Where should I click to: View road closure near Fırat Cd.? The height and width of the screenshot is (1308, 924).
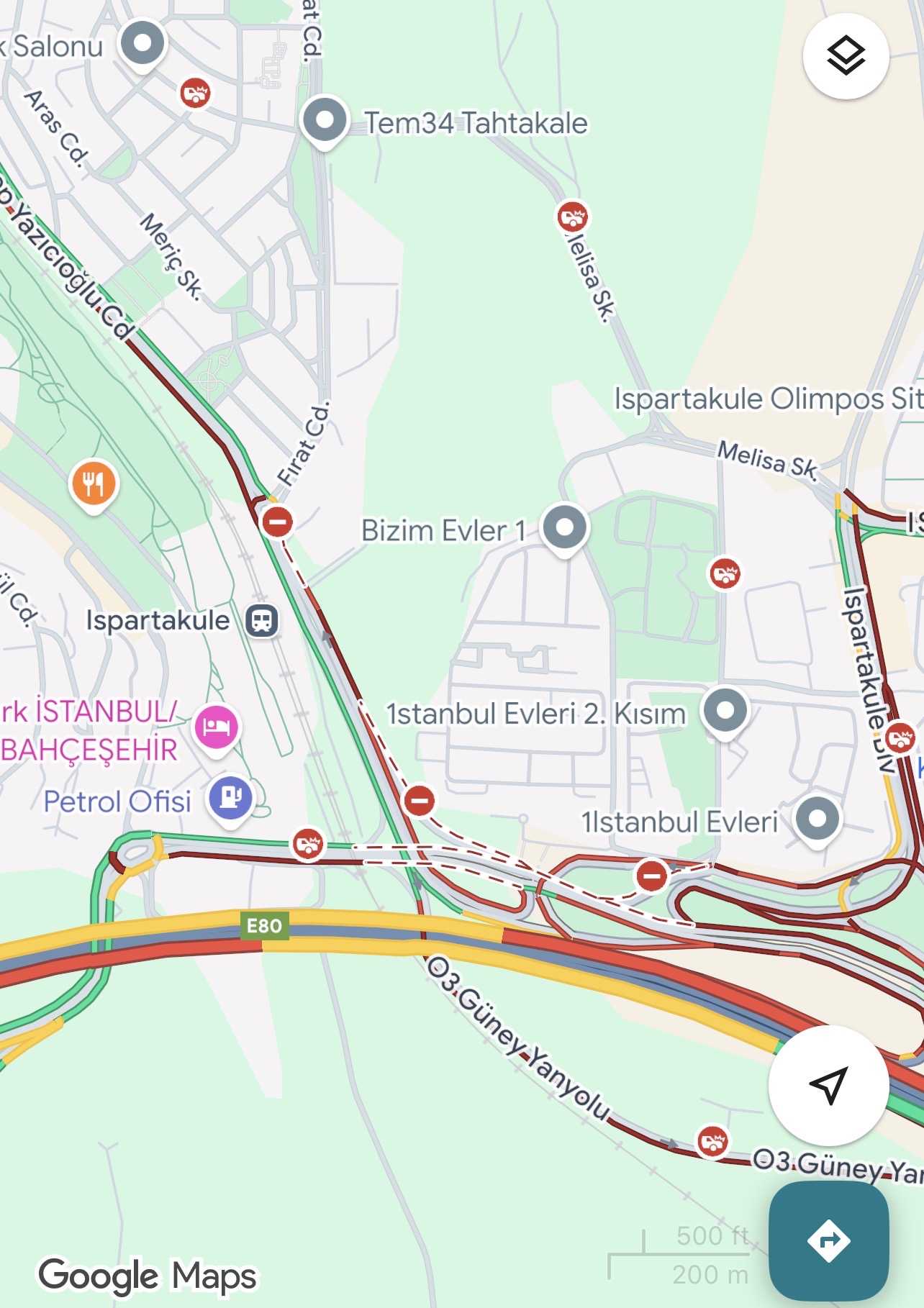277,522
